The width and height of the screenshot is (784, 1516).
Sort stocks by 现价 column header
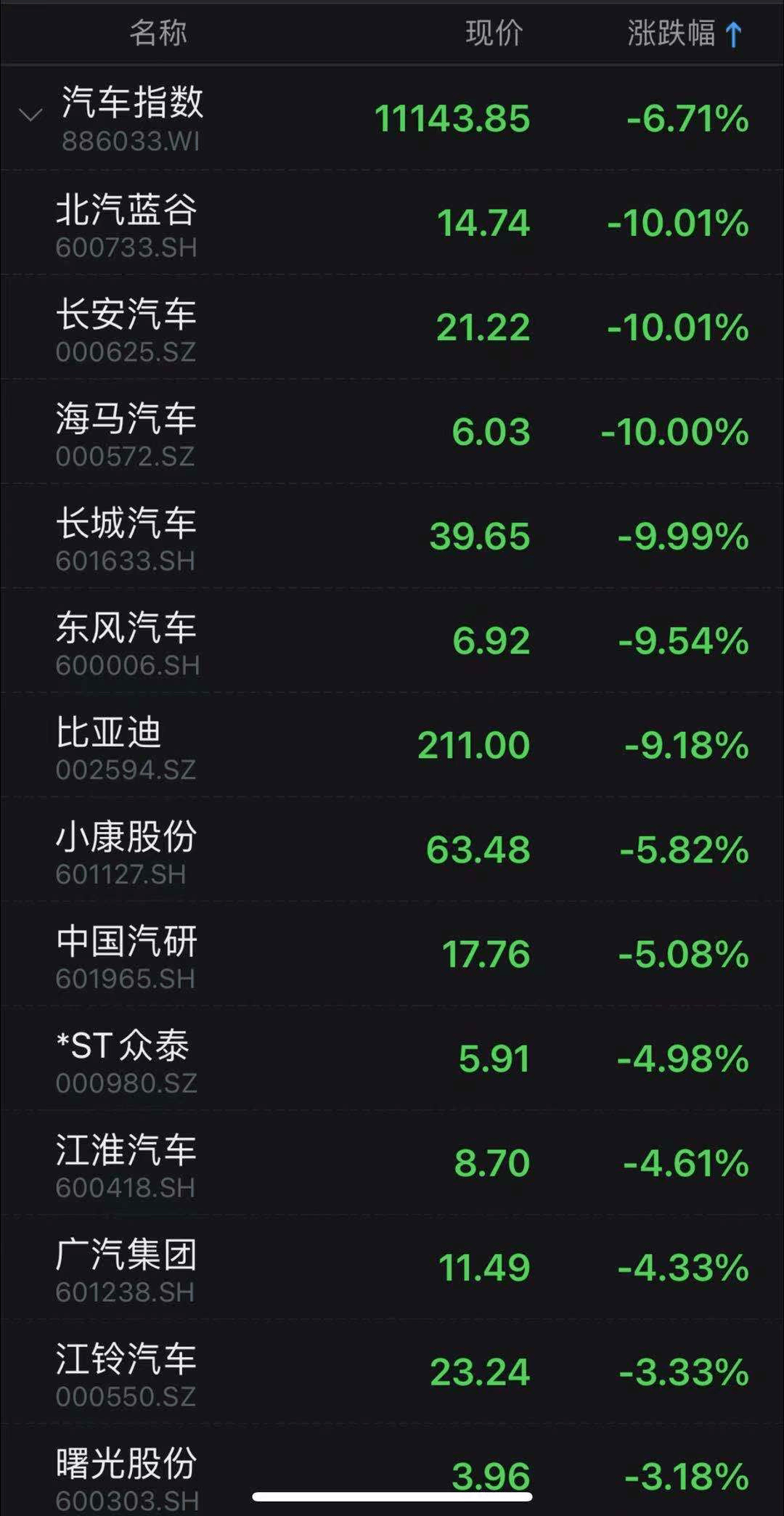(x=494, y=33)
